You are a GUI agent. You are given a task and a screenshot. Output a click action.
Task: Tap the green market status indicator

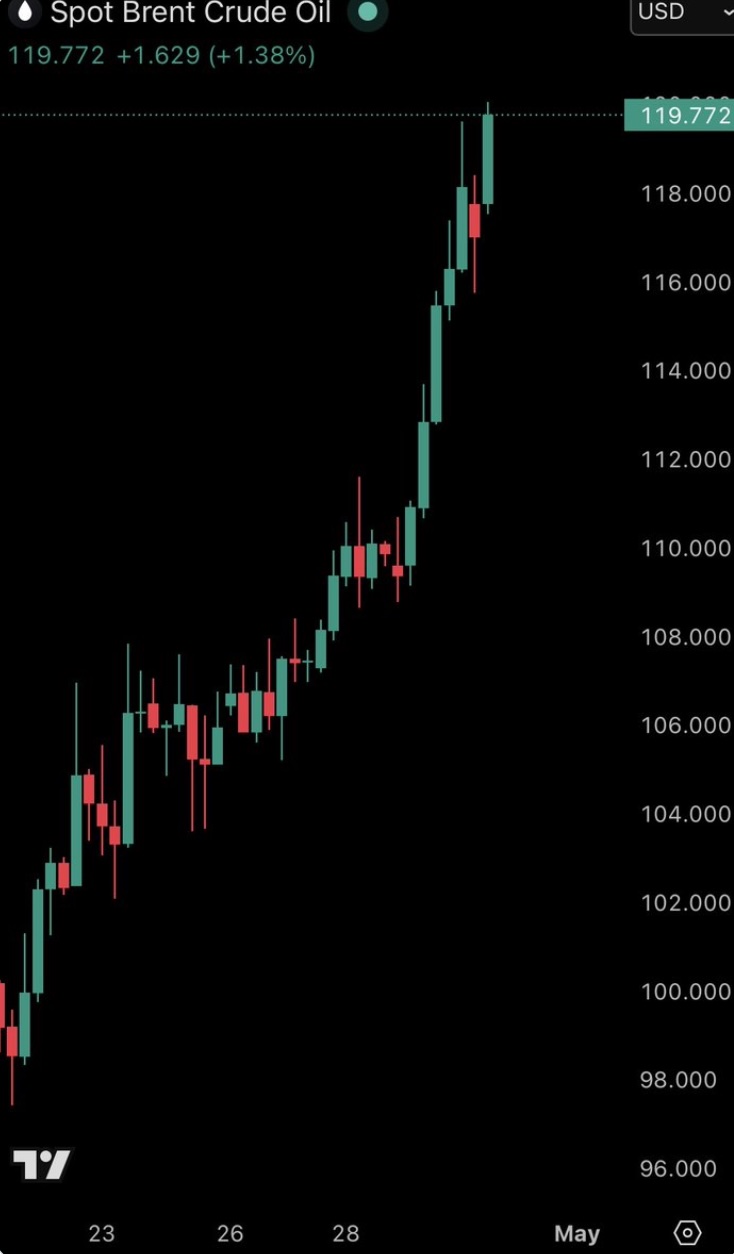pos(367,13)
